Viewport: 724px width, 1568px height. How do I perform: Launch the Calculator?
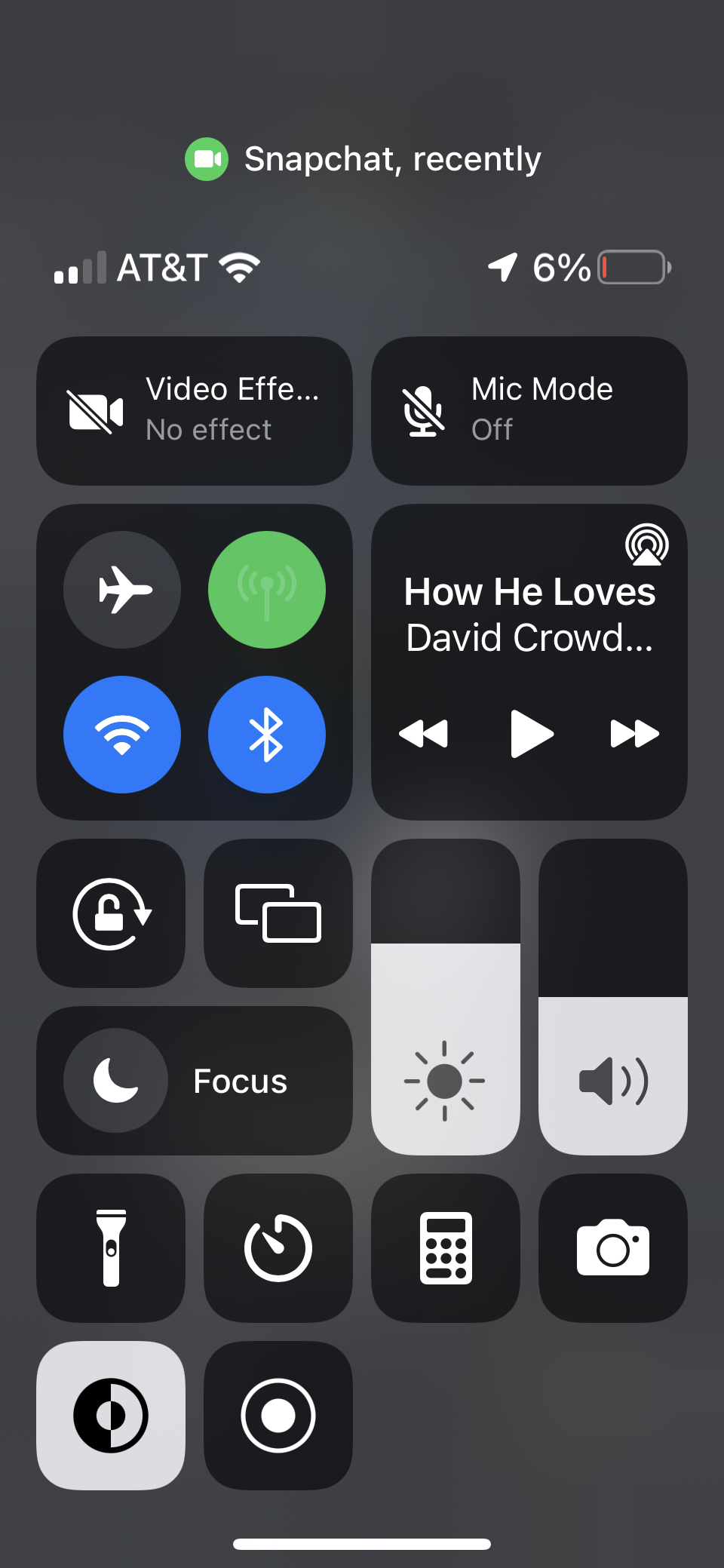click(445, 1248)
